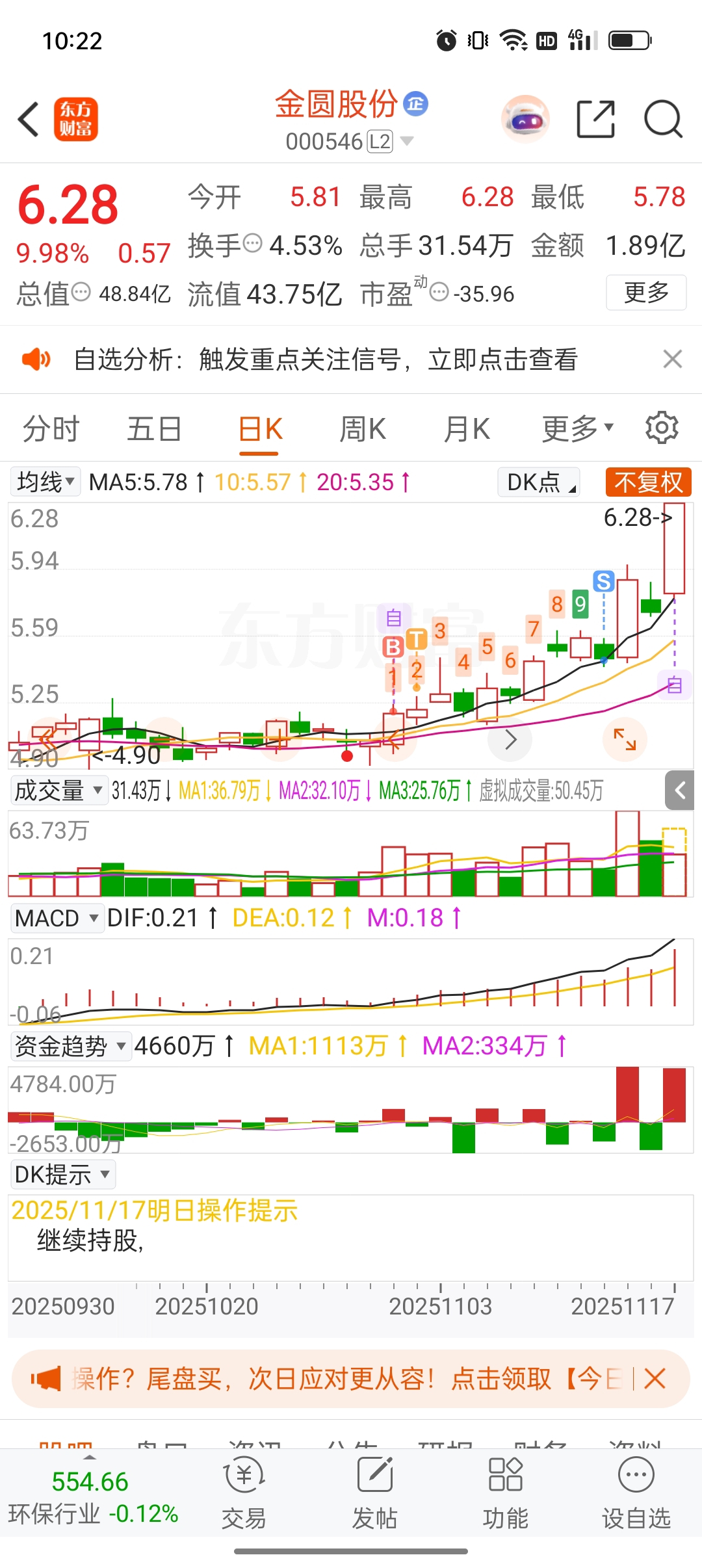Select the 周K chart tab
This screenshot has width=702, height=1568.
pos(363,429)
